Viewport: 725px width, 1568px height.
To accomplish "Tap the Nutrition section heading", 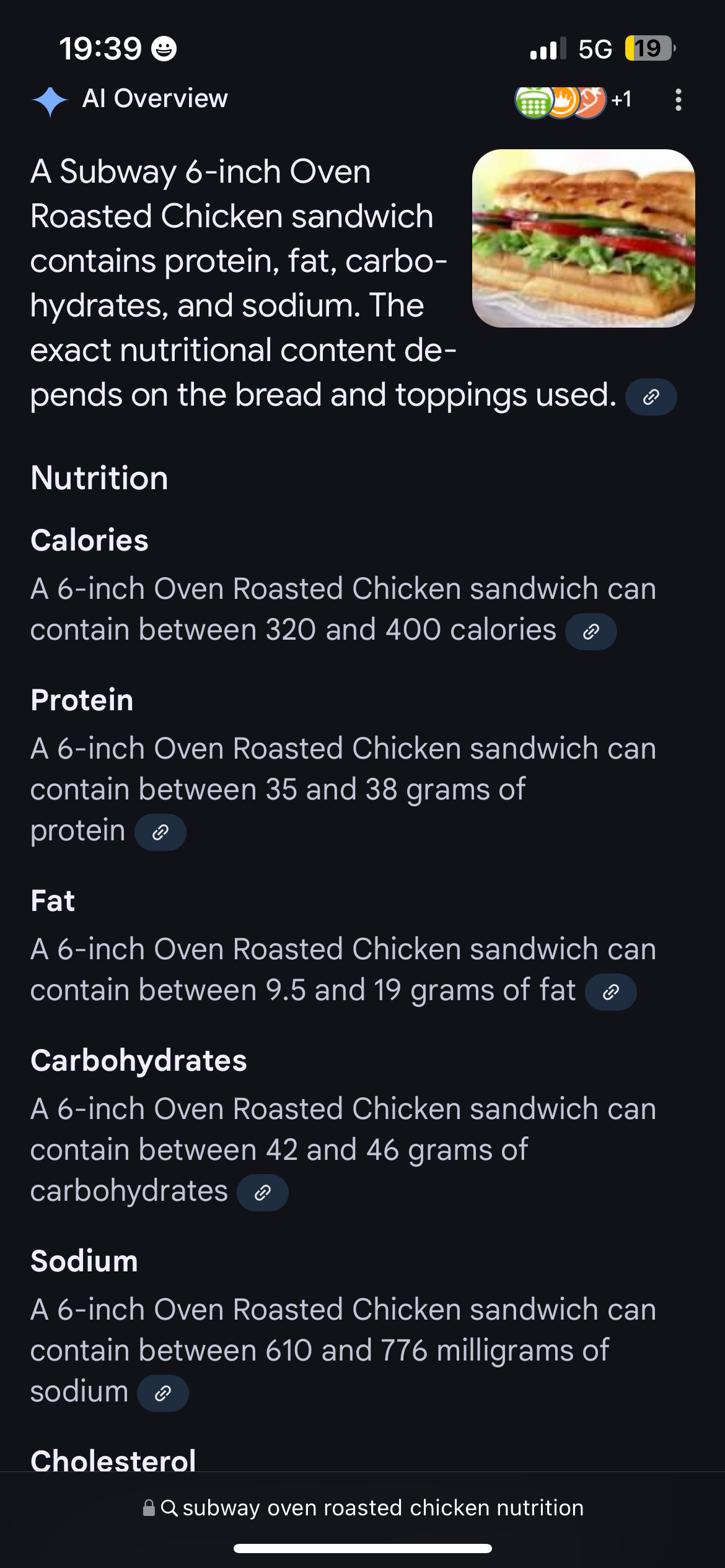I will pyautogui.click(x=100, y=477).
